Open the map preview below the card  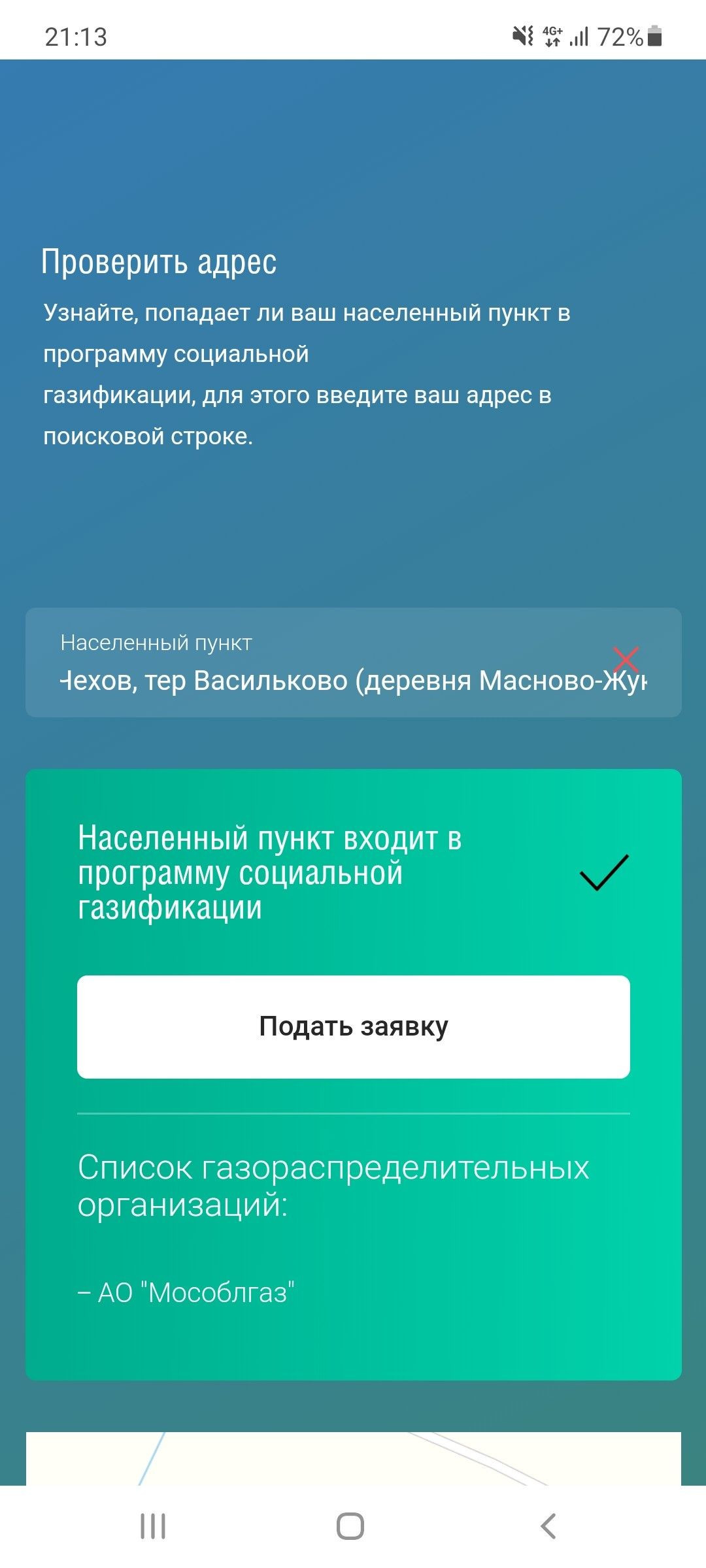[x=353, y=1458]
